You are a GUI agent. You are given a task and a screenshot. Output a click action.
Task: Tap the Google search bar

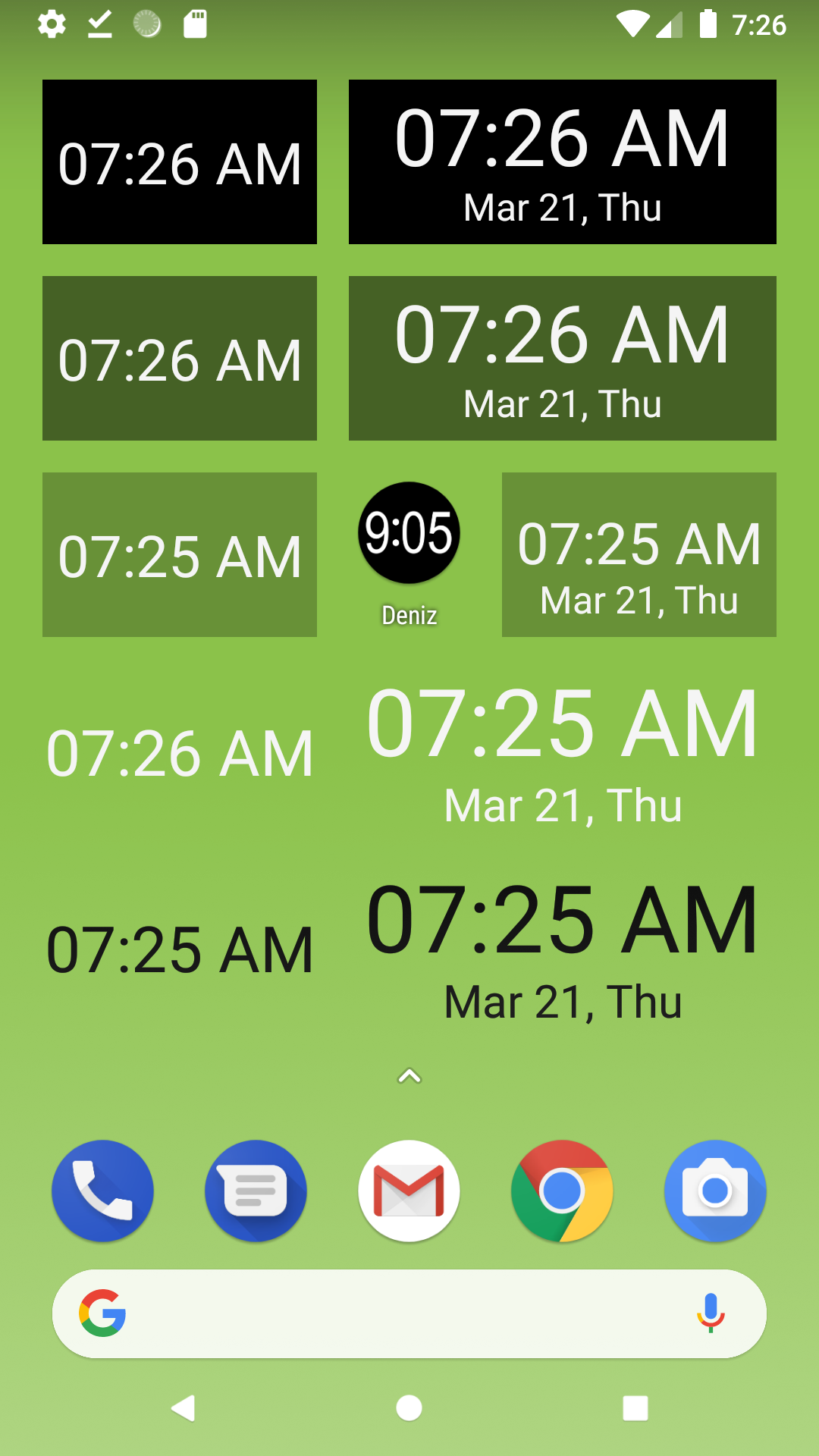[x=394, y=1313]
